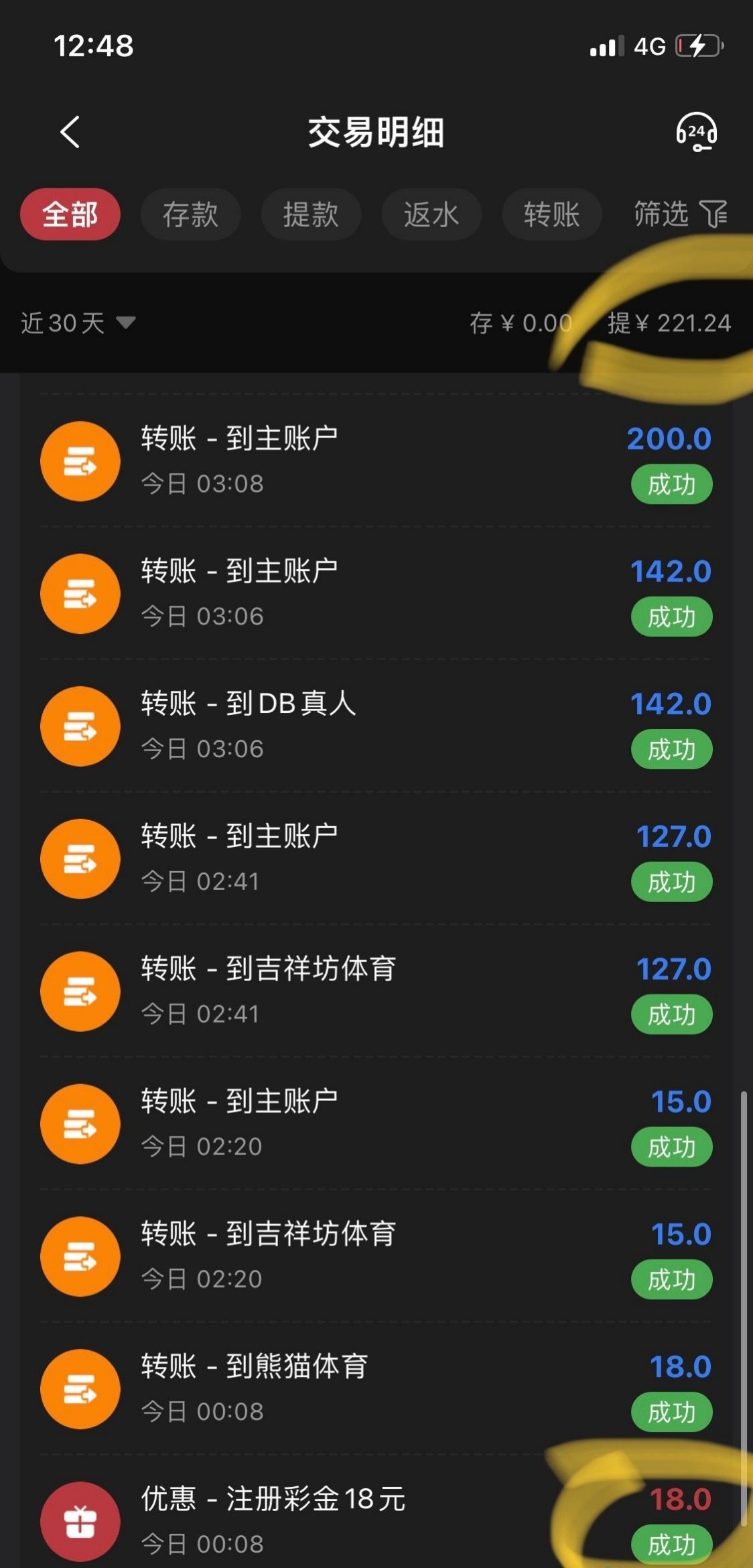
Task: Select the 全部 tab
Action: pos(70,214)
